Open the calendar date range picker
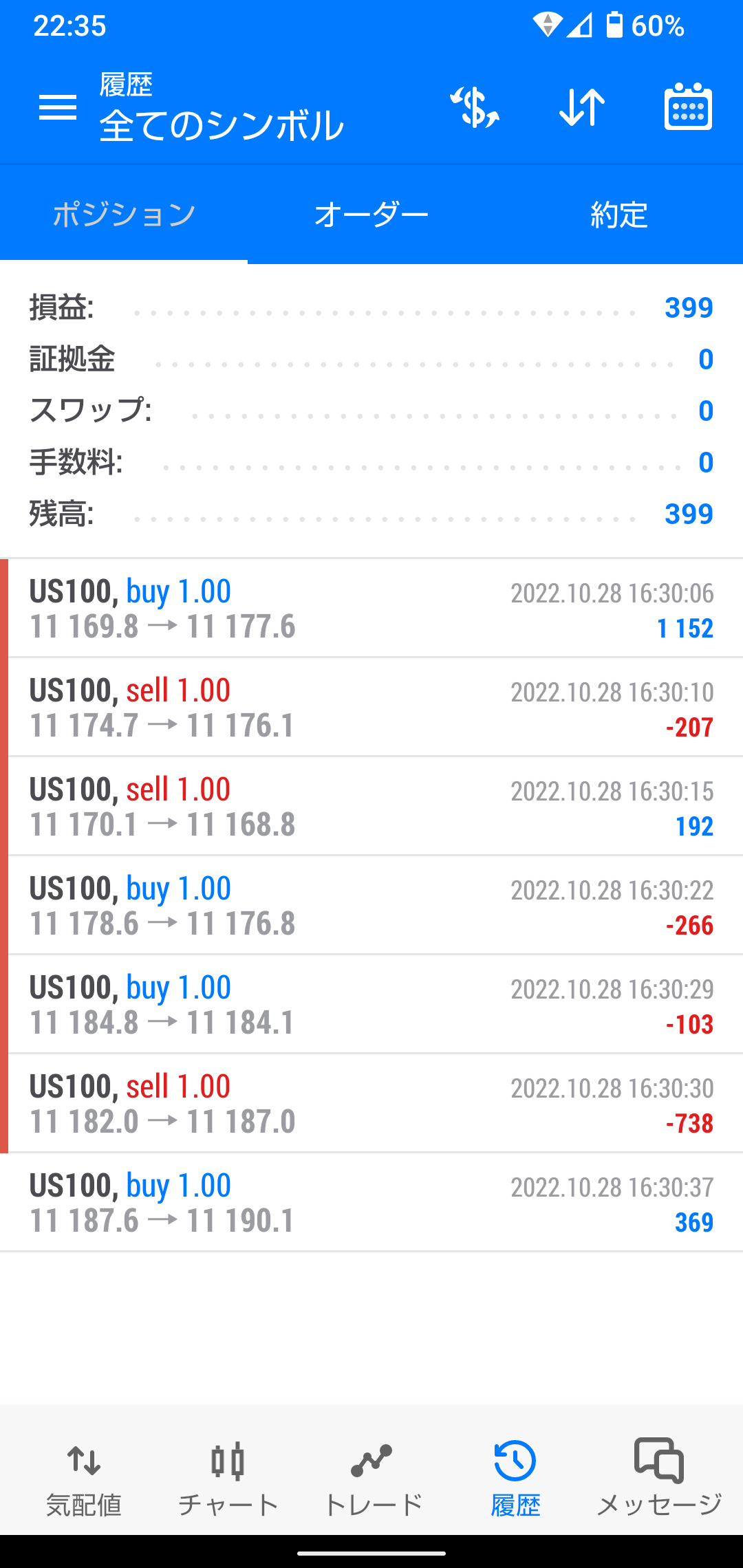The width and height of the screenshot is (743, 1568). pyautogui.click(x=688, y=107)
